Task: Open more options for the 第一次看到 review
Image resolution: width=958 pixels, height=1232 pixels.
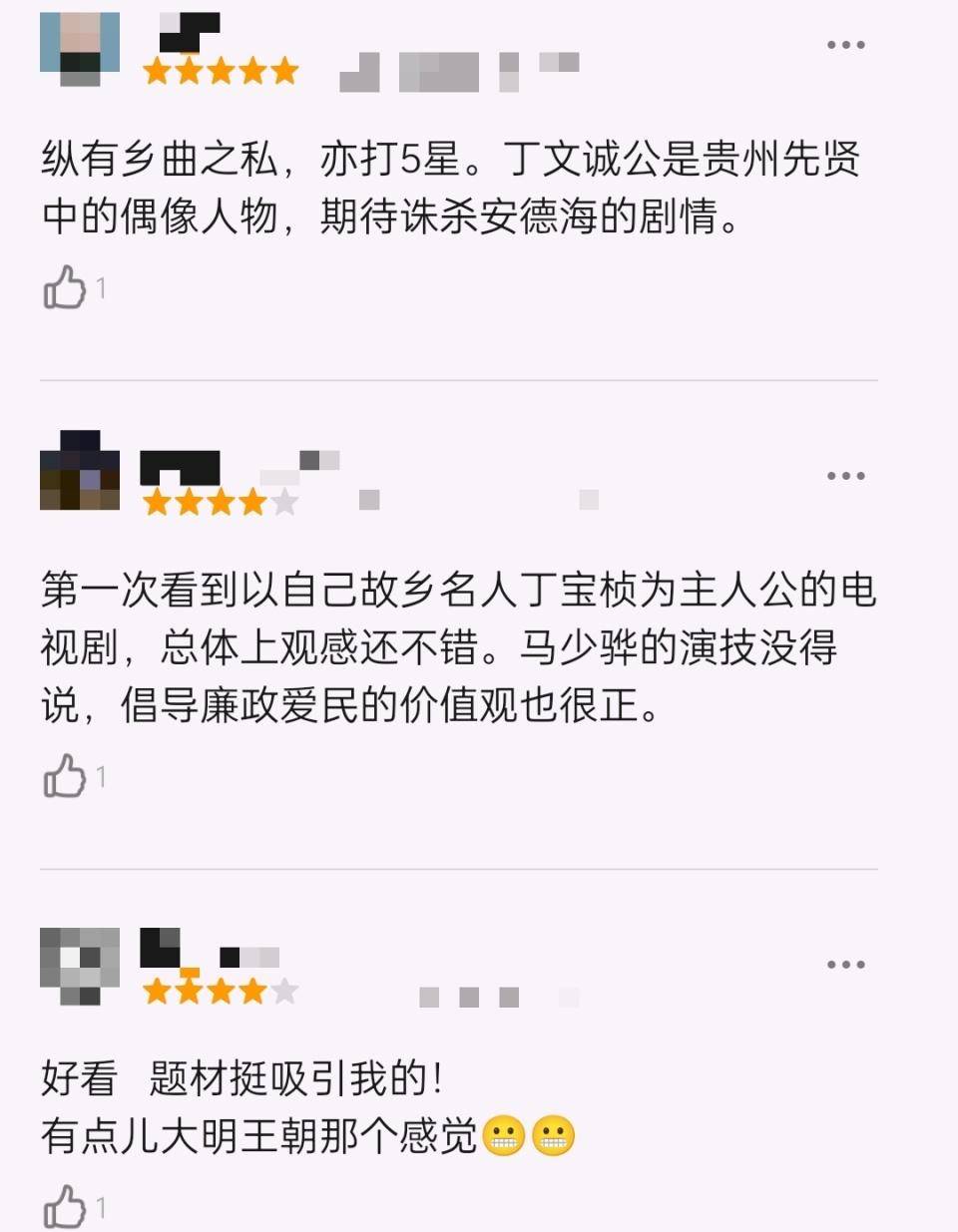Action: click(x=845, y=476)
